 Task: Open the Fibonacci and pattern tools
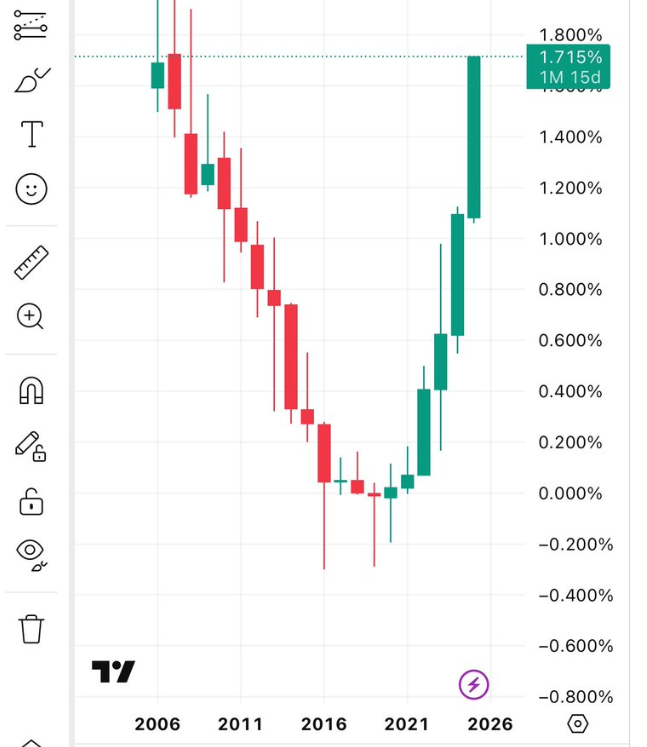coord(31,26)
